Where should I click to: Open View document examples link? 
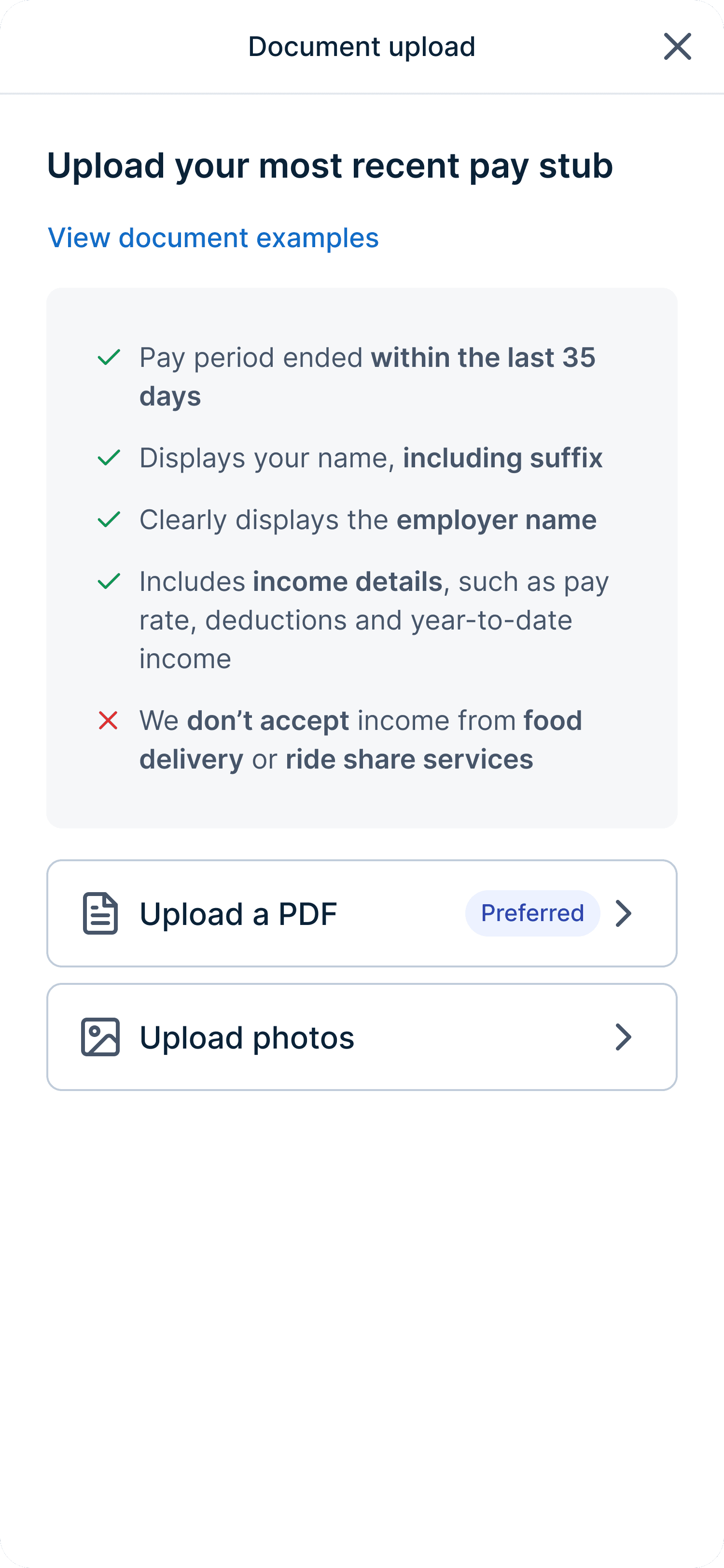[213, 238]
